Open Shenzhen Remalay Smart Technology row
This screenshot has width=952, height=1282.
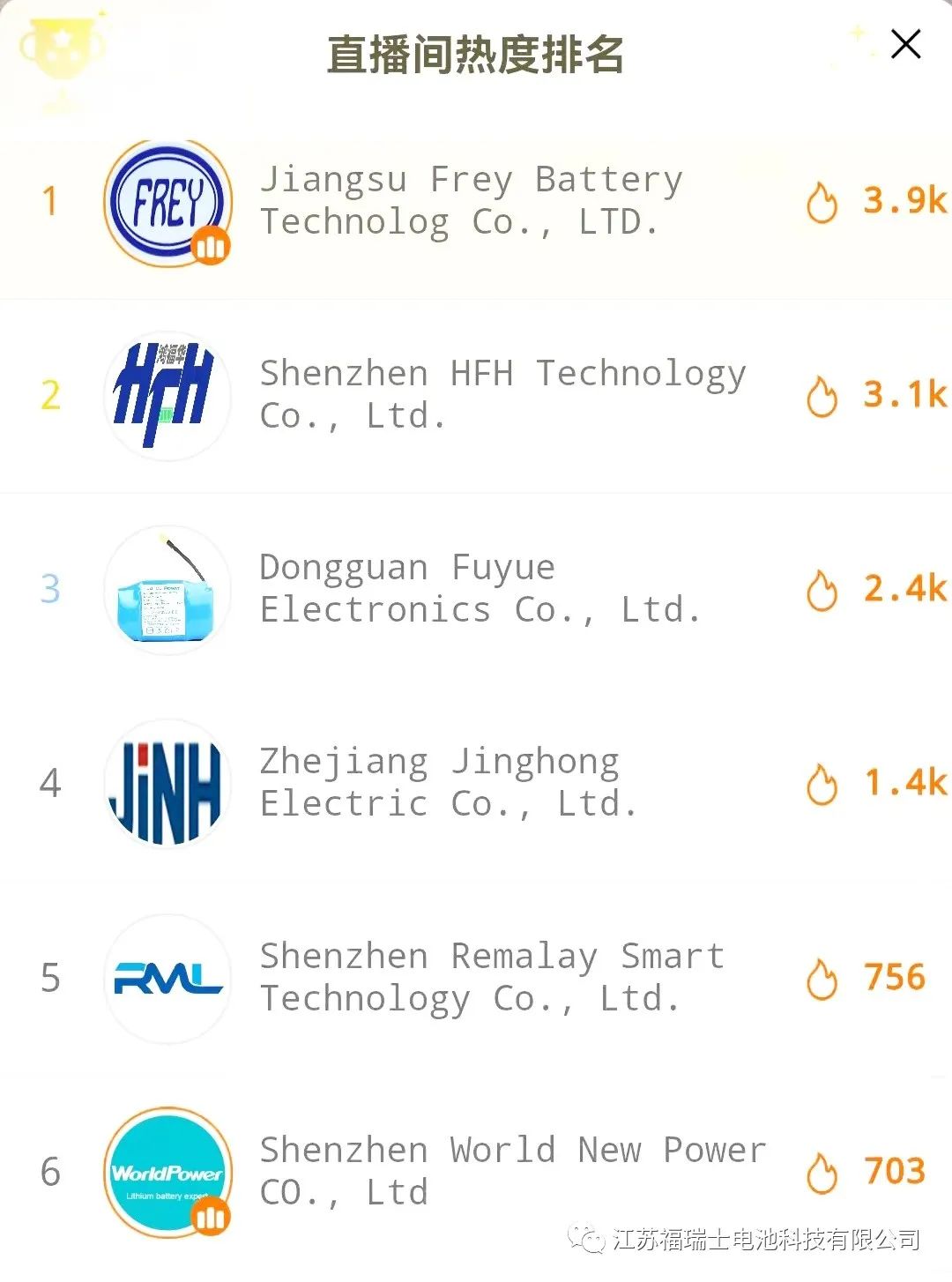pyautogui.click(x=492, y=977)
